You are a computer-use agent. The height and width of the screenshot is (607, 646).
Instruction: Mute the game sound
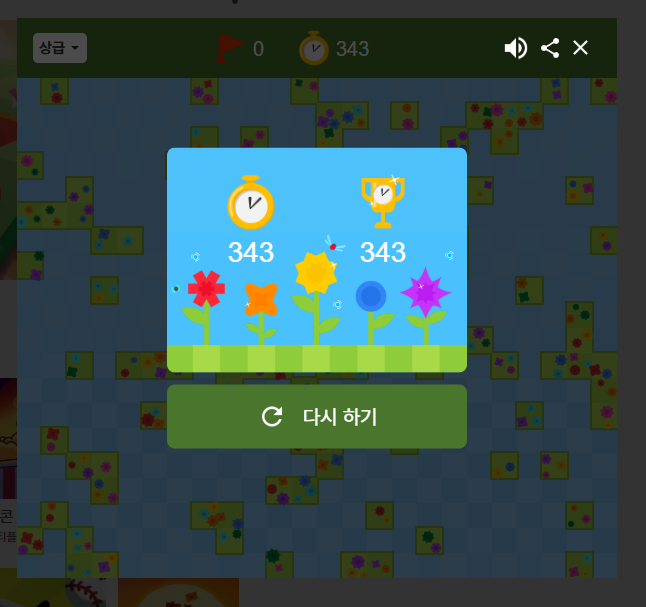(x=515, y=48)
